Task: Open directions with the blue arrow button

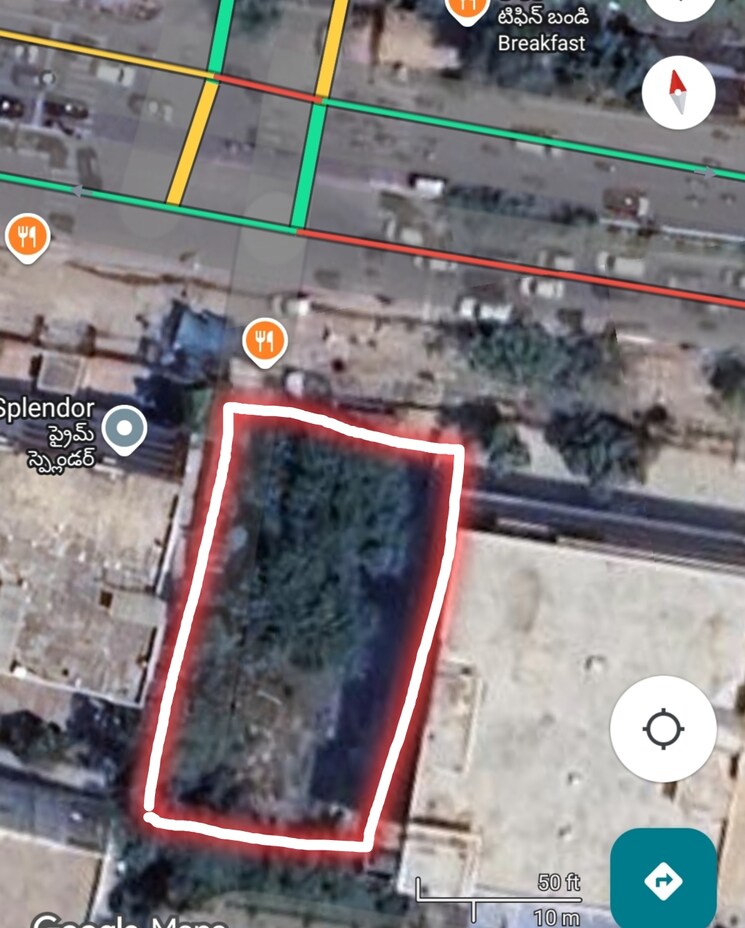Action: click(663, 880)
